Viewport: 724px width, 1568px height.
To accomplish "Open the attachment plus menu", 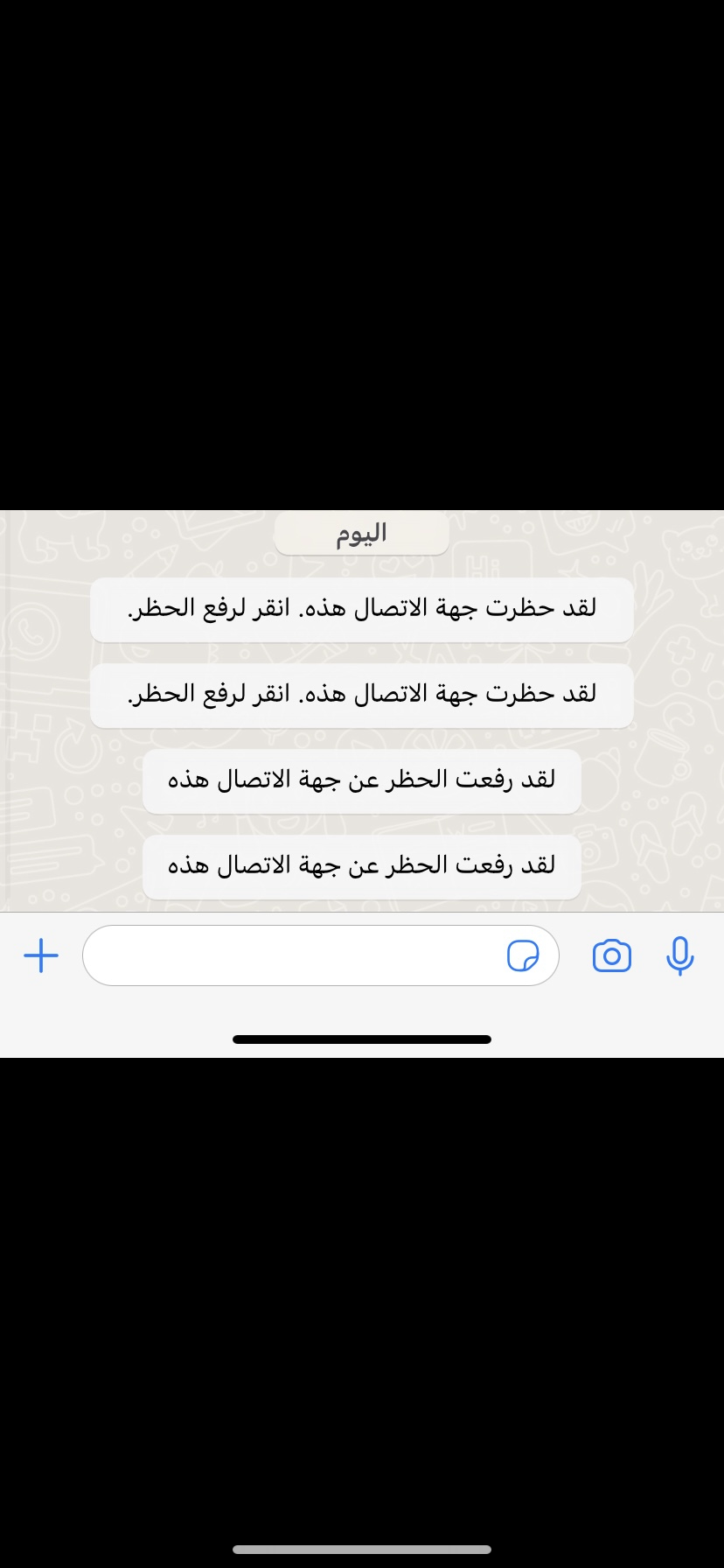I will pyautogui.click(x=41, y=955).
